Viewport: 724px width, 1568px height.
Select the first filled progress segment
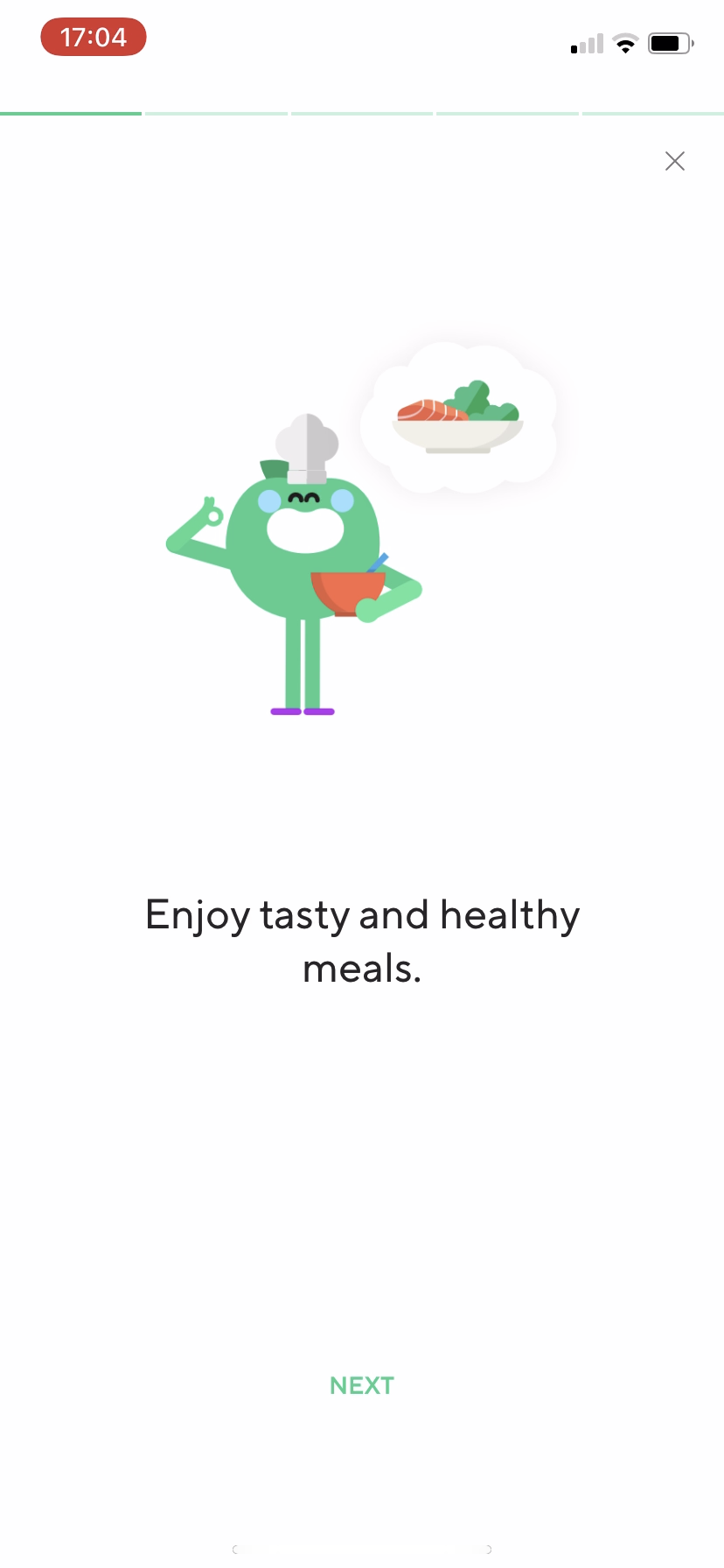pyautogui.click(x=70, y=113)
